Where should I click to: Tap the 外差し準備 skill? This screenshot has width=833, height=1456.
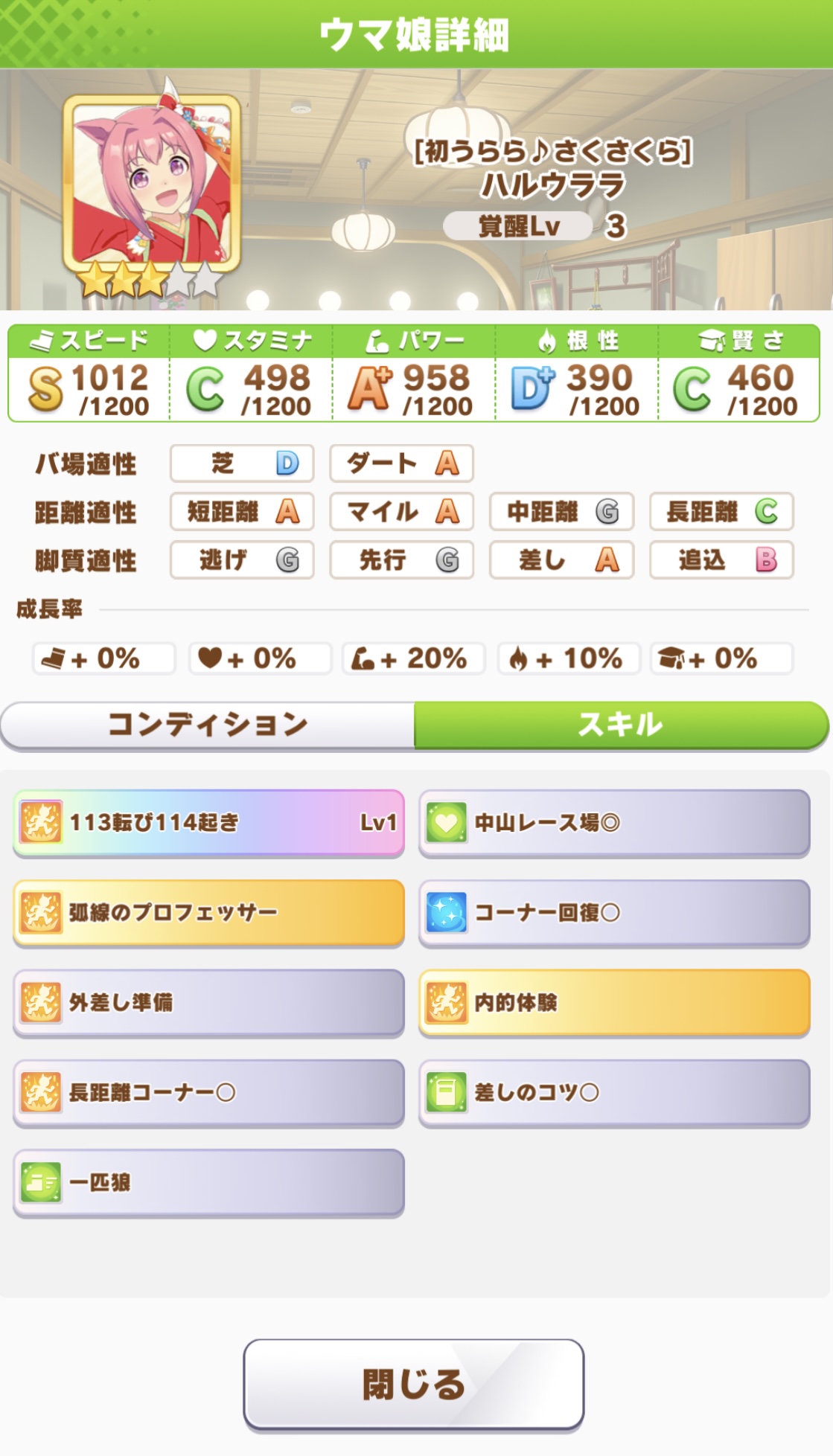pos(208,1002)
